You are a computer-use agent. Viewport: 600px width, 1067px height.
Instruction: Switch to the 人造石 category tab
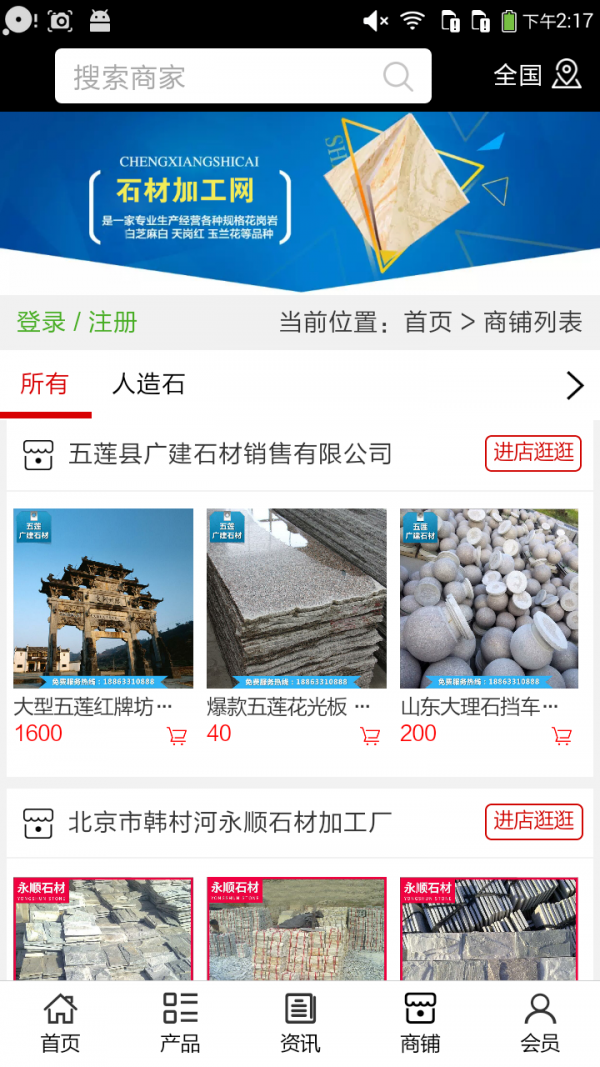pos(148,384)
